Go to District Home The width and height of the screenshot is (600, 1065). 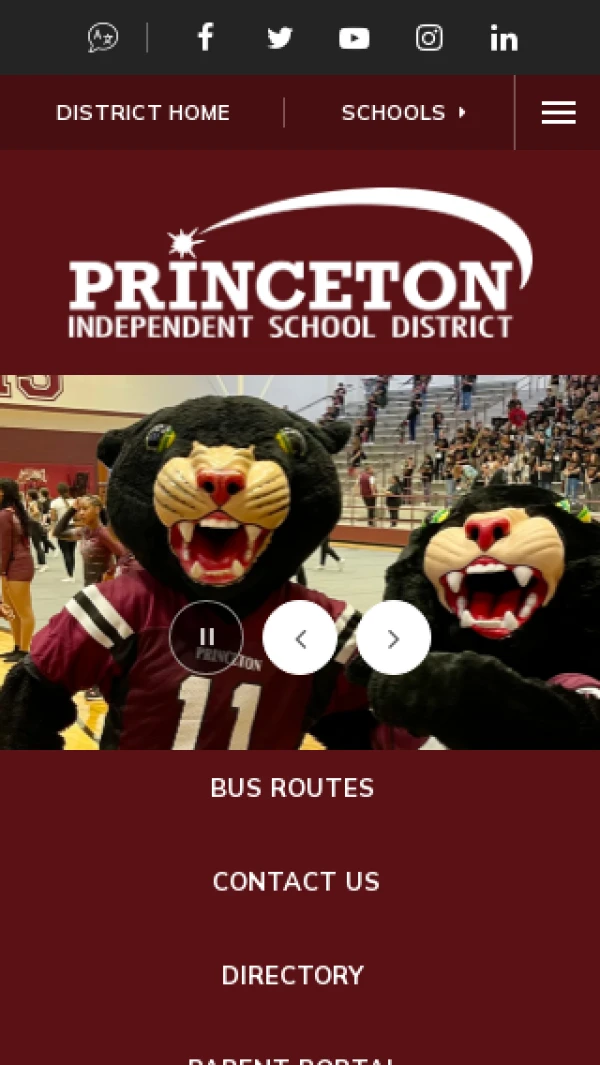[x=143, y=113]
